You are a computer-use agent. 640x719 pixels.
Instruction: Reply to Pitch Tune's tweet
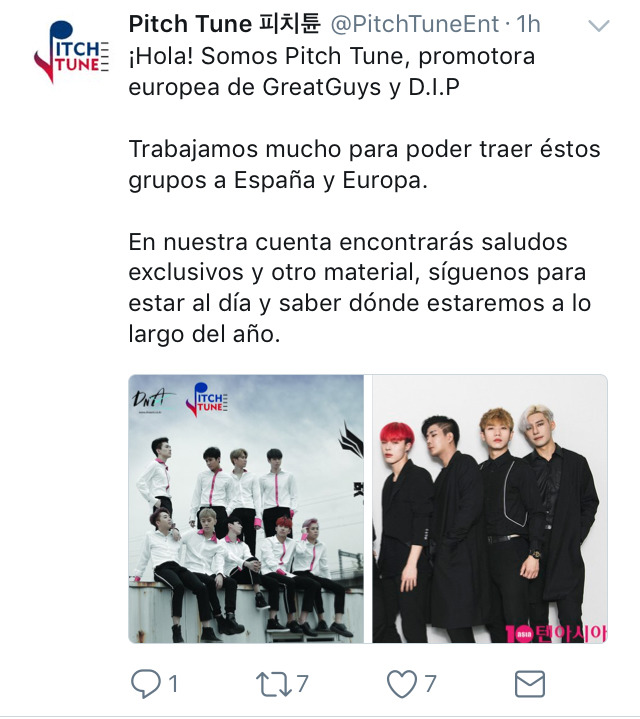click(x=146, y=684)
